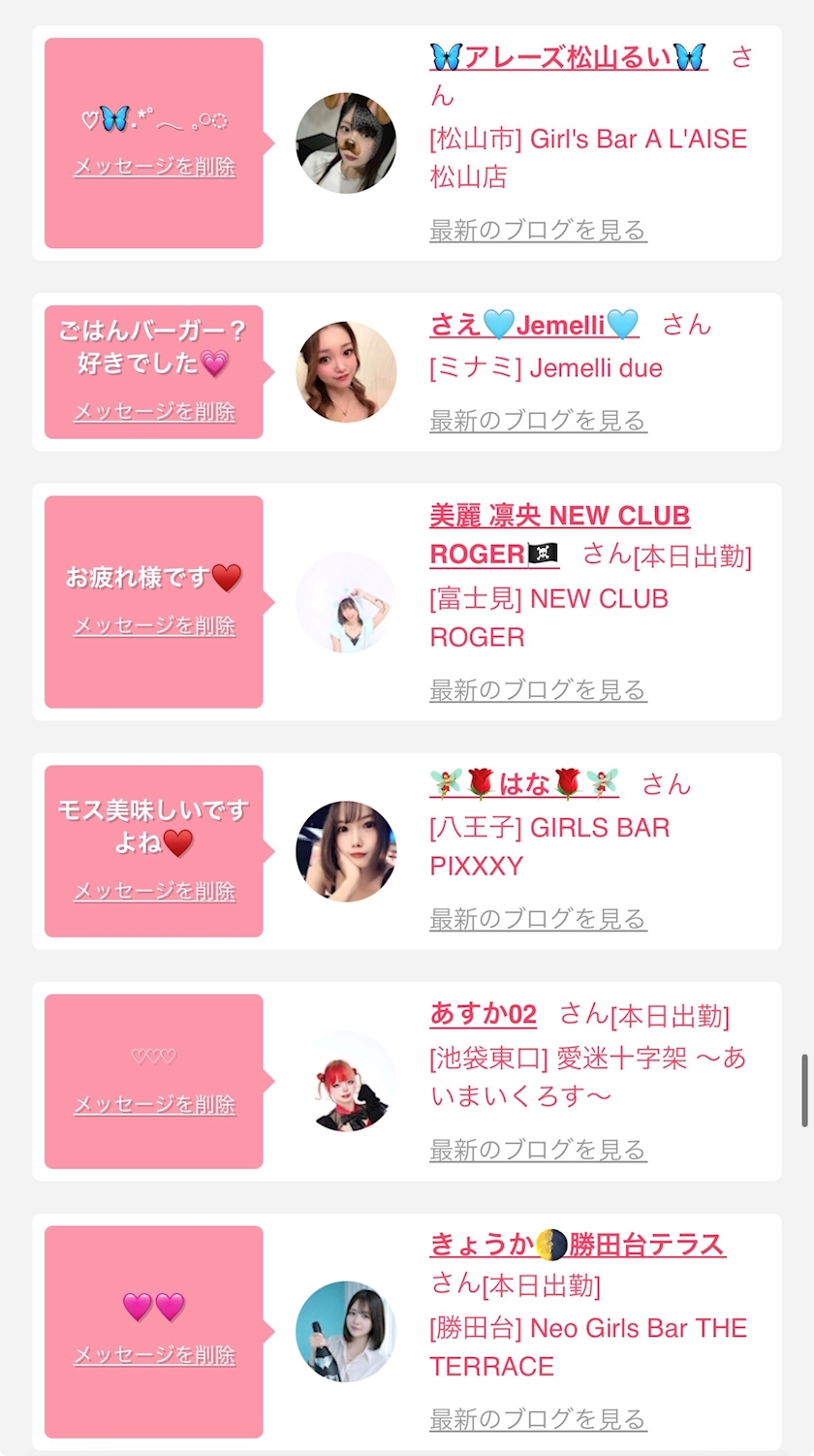View the latest blog of あすか02

click(x=538, y=1151)
